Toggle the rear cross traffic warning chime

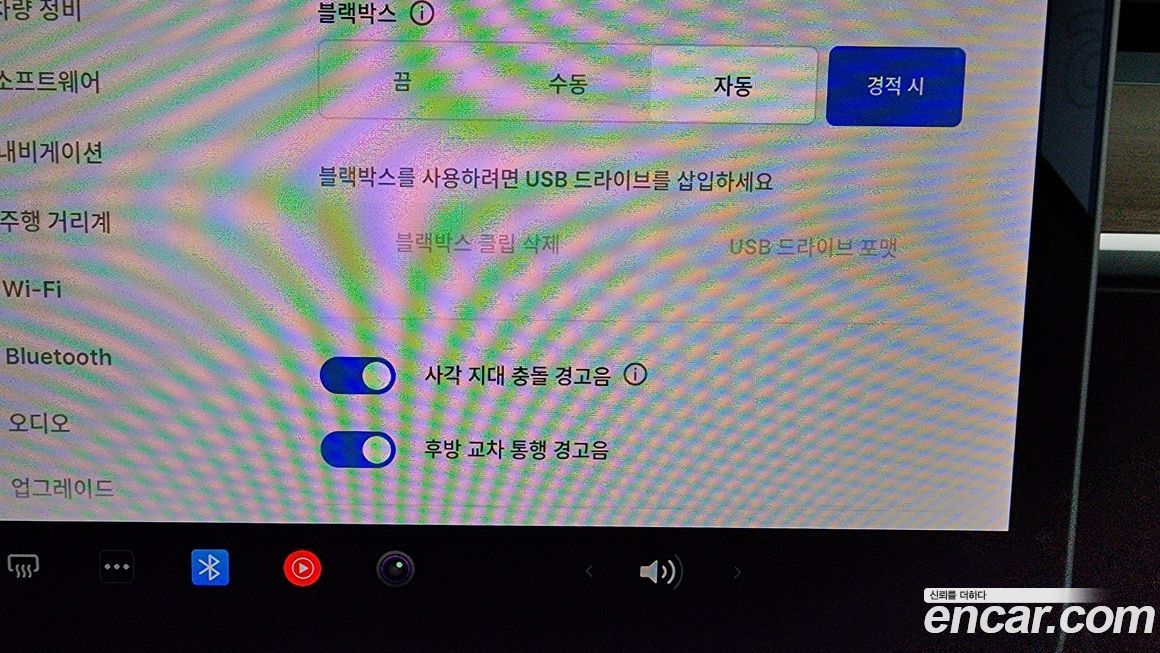358,449
